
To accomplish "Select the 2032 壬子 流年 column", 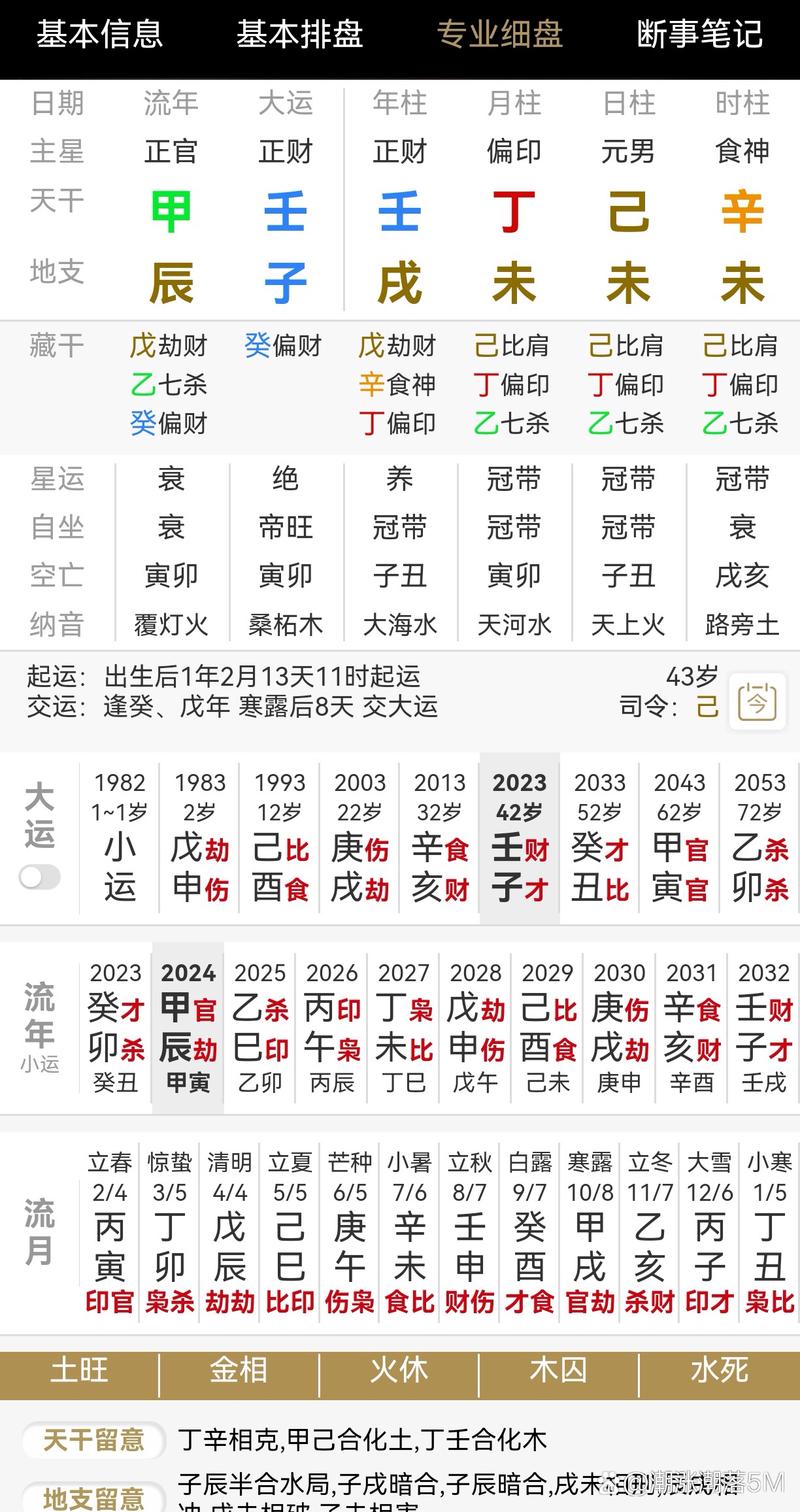I will (x=764, y=1027).
